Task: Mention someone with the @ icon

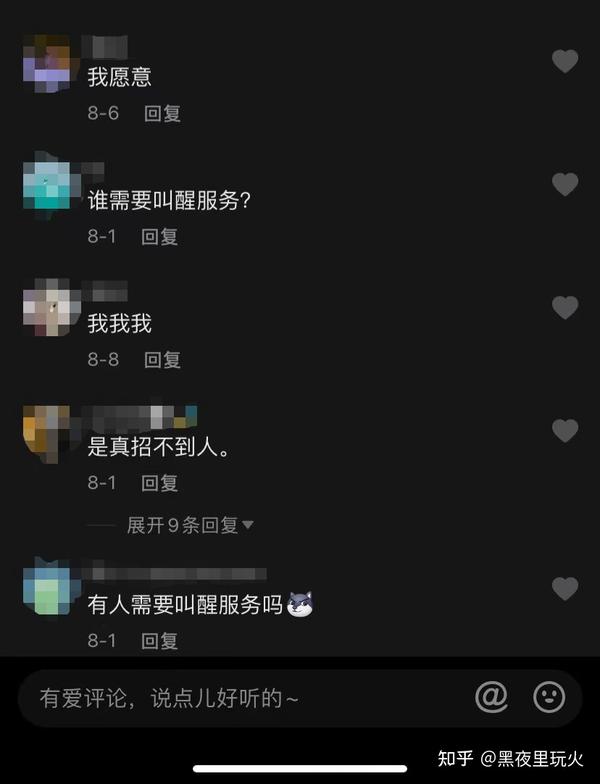Action: [x=491, y=697]
